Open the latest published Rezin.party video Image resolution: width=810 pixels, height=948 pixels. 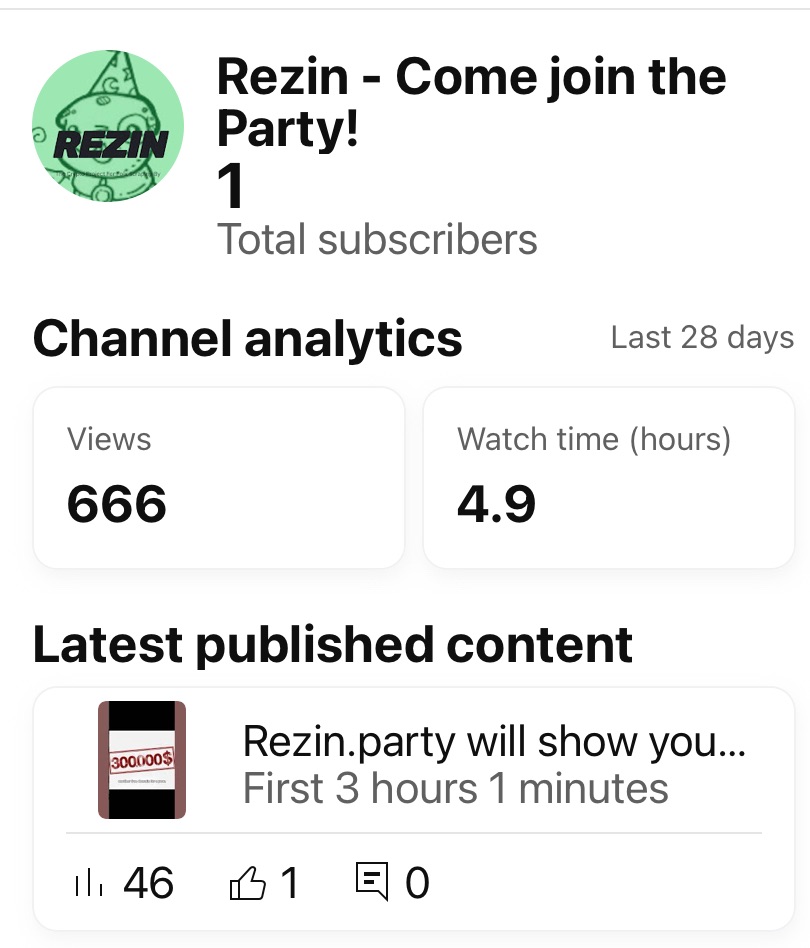(494, 764)
